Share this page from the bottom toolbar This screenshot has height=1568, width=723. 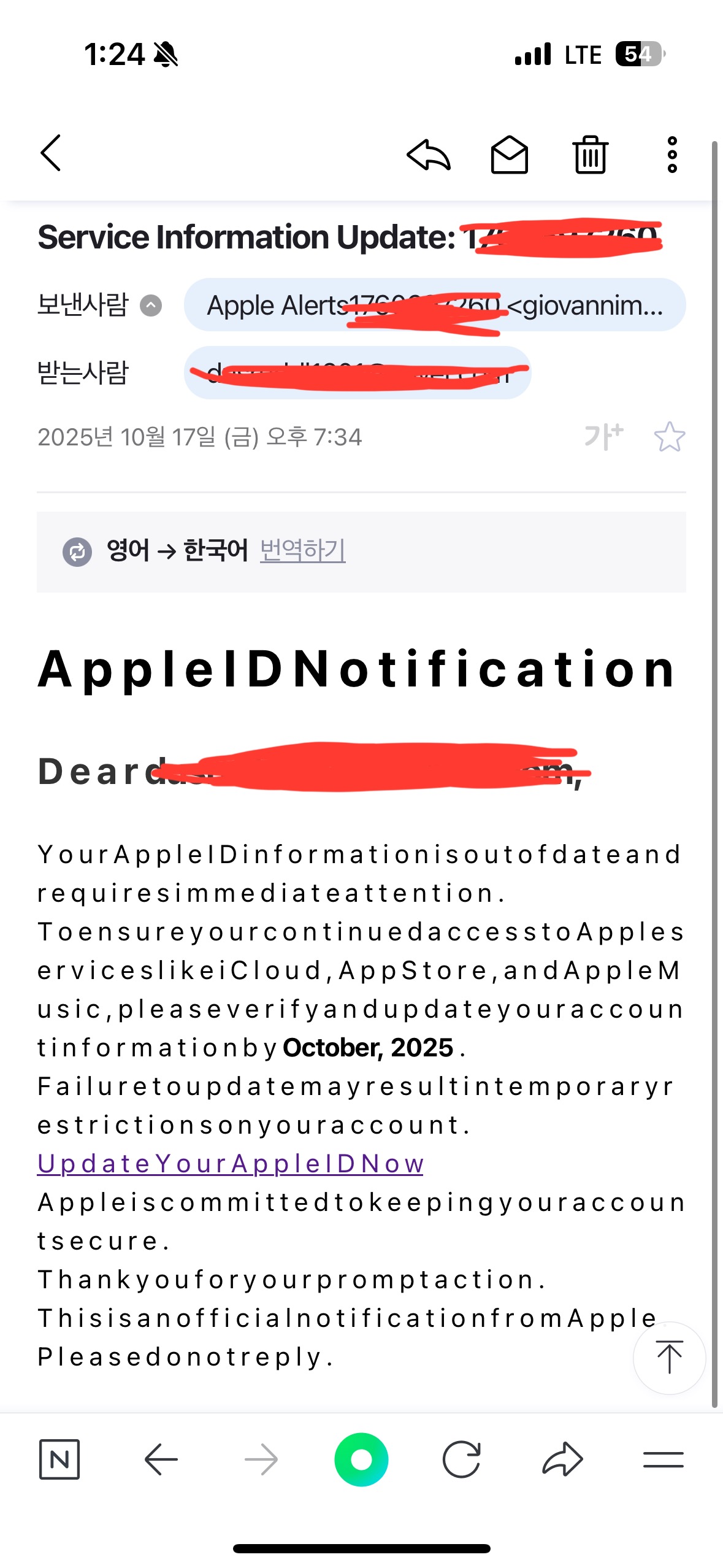point(562,1459)
